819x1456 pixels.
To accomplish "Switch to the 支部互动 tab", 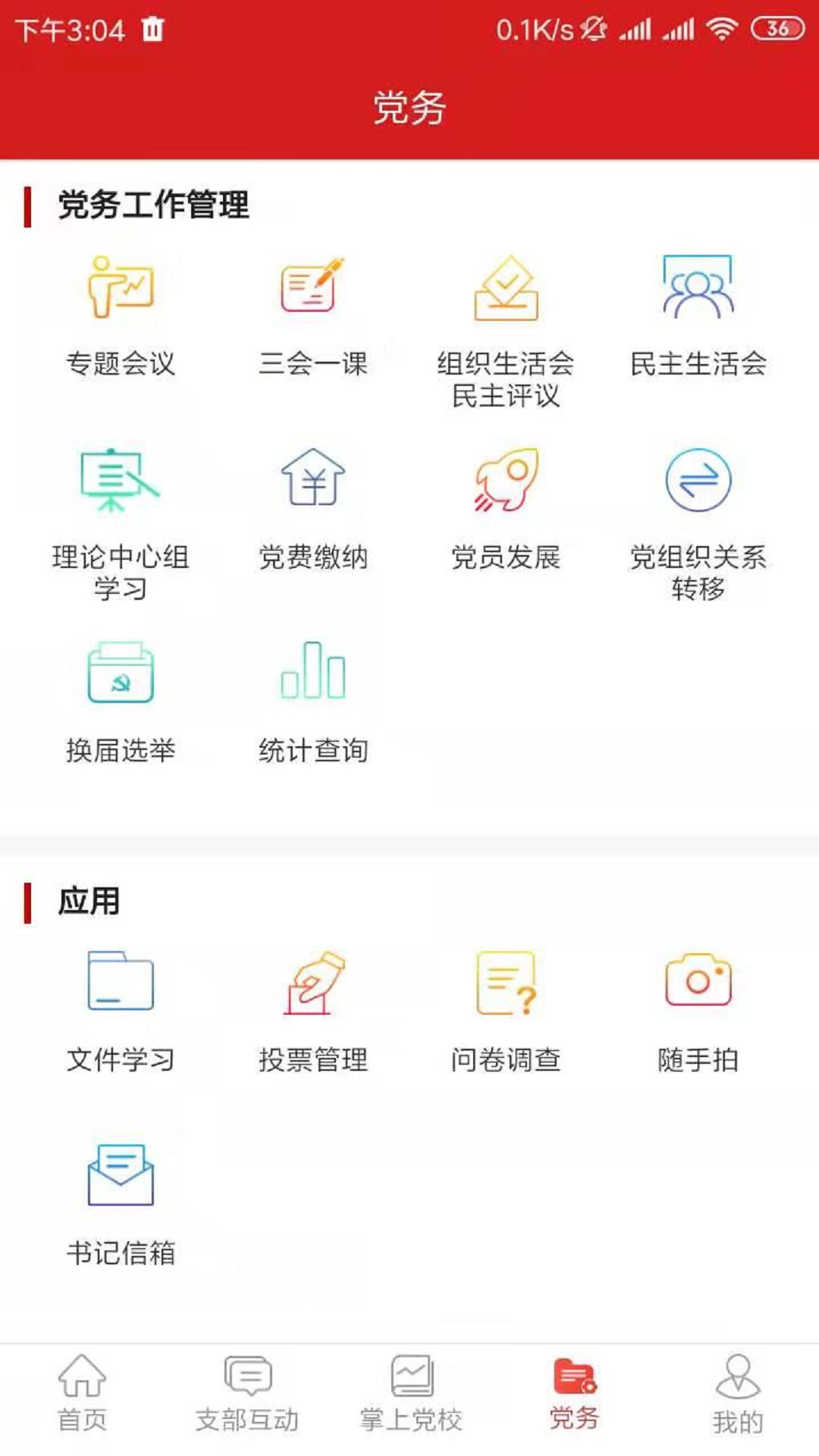I will 246,1394.
